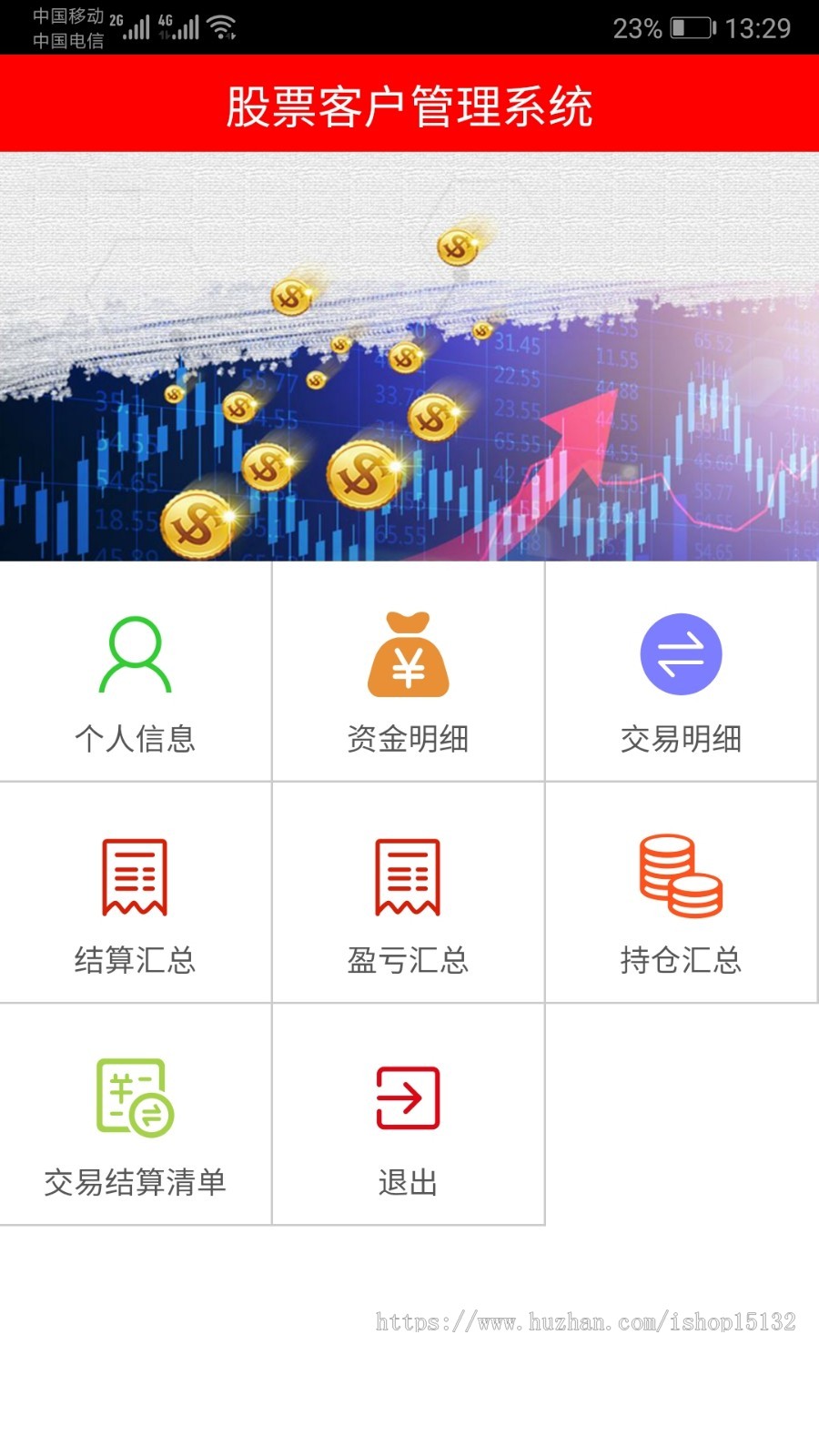Tap the 退出 text label to log out

(x=408, y=1184)
